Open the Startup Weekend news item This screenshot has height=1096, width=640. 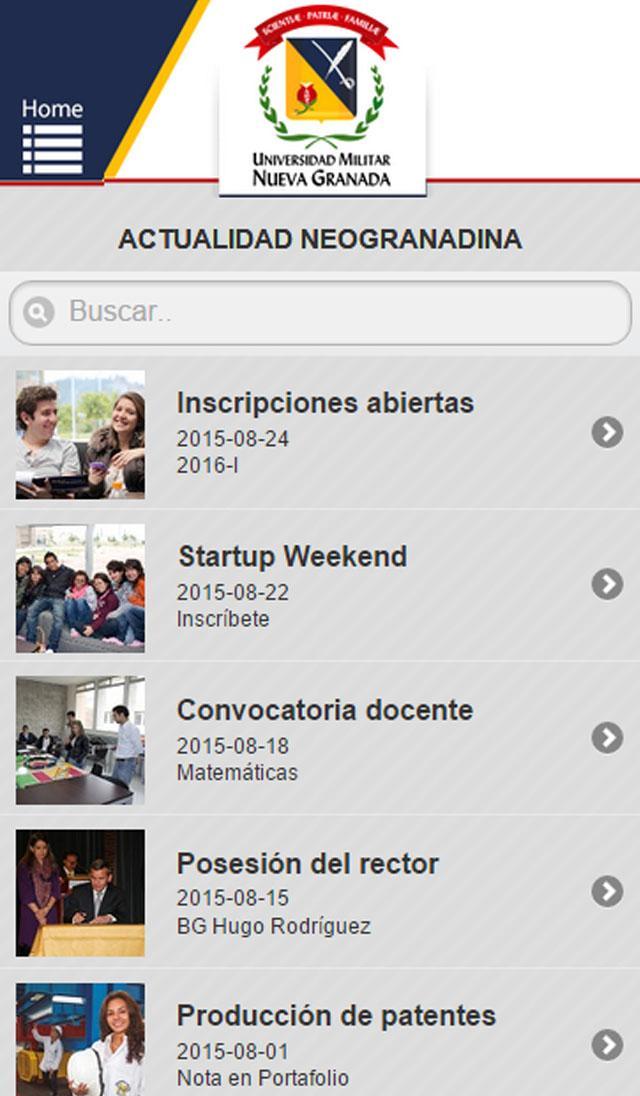click(x=325, y=585)
